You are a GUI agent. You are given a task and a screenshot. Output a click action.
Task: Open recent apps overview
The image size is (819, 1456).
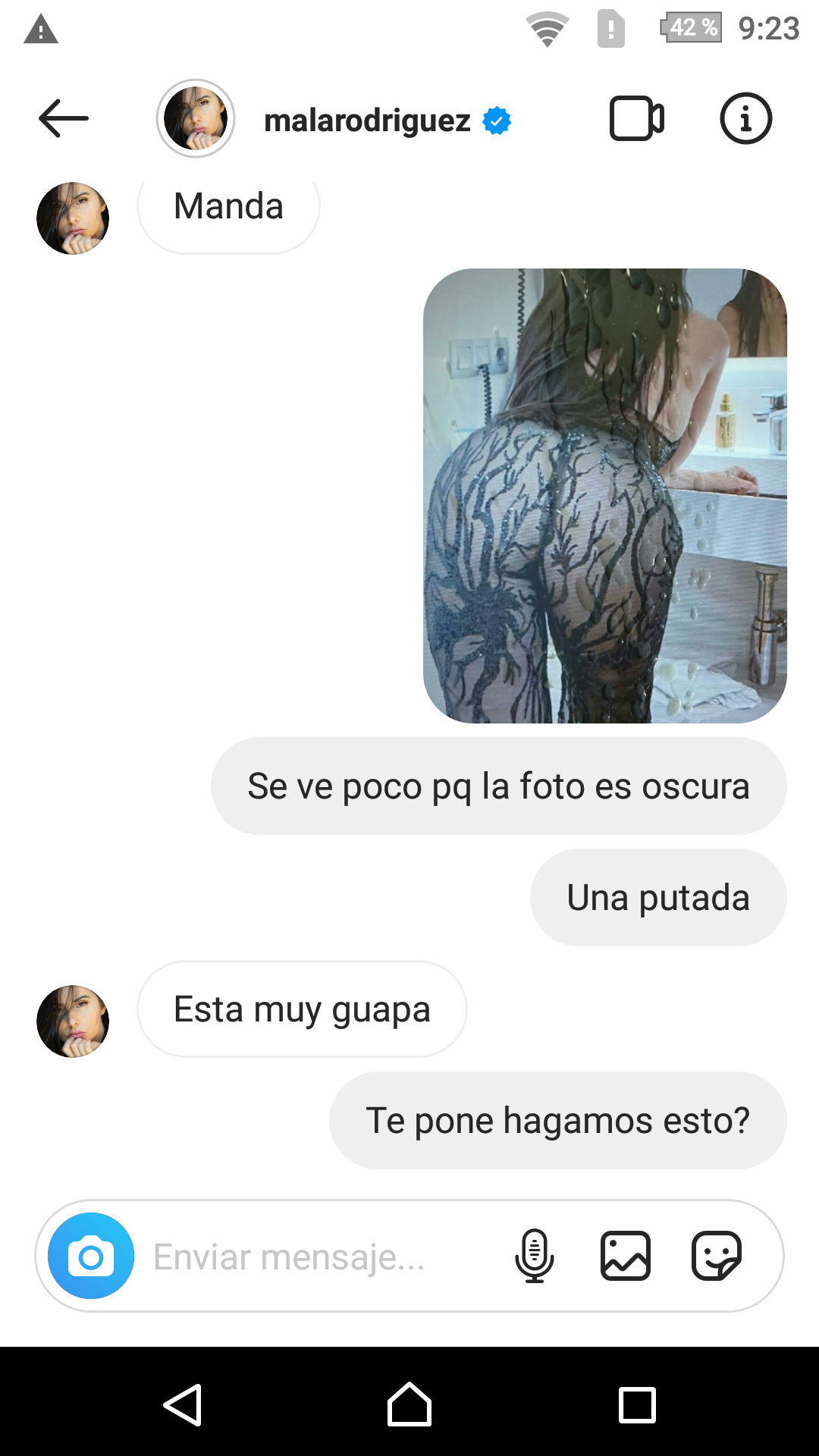[x=637, y=1405]
